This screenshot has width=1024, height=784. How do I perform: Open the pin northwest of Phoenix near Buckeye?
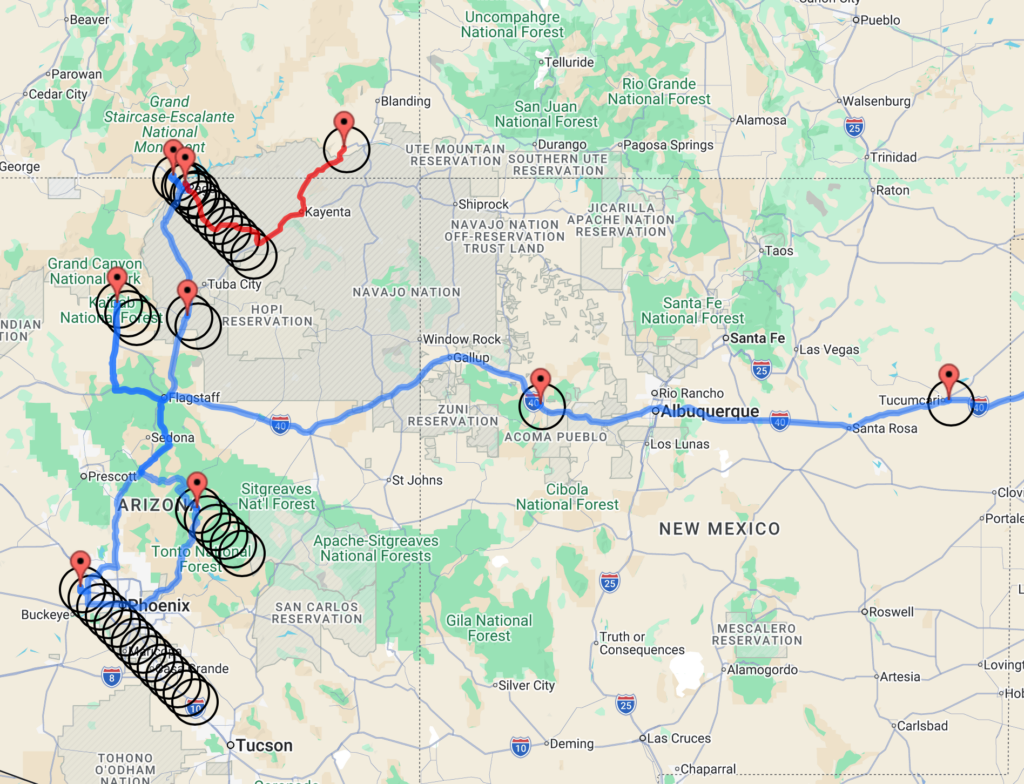(80, 566)
